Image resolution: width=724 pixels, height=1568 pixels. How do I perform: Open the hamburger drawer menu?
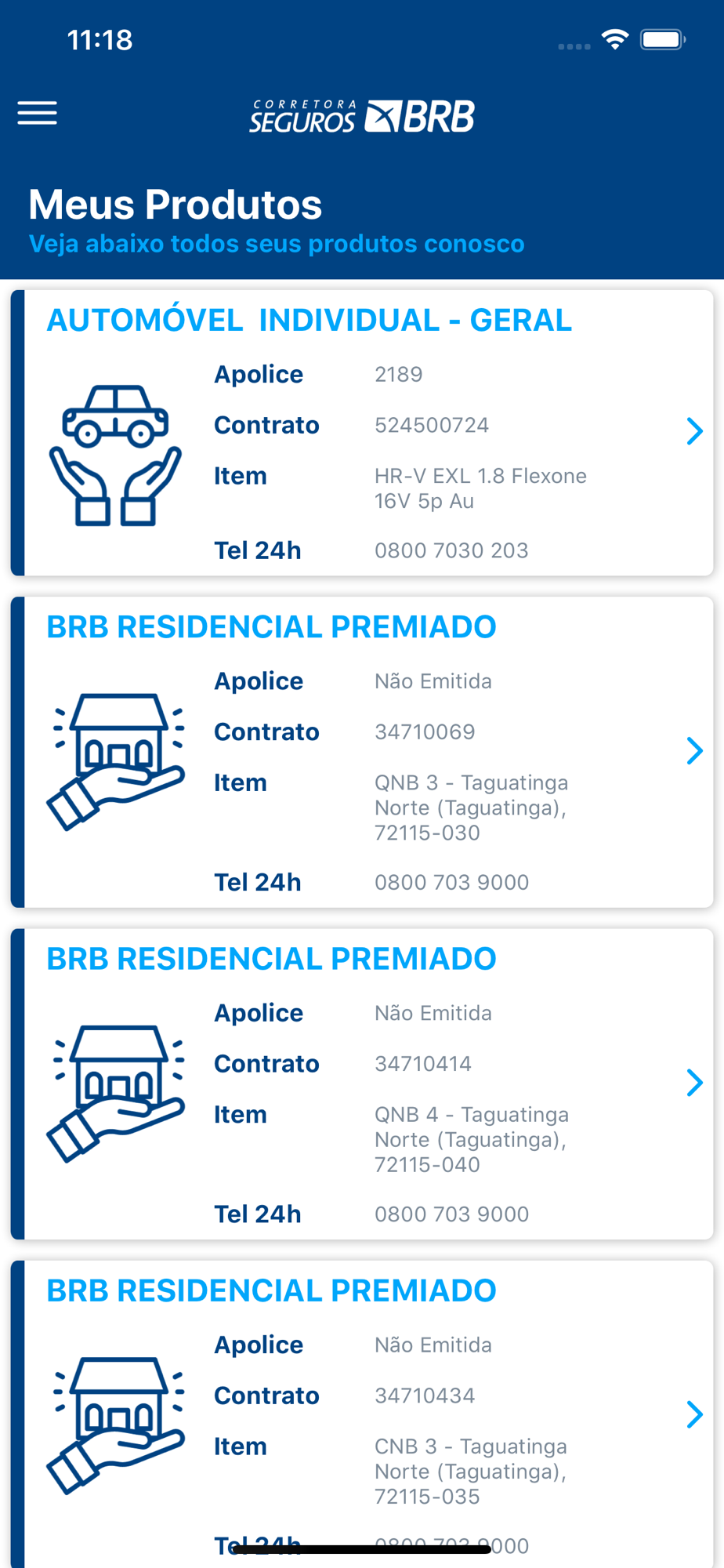pyautogui.click(x=38, y=113)
